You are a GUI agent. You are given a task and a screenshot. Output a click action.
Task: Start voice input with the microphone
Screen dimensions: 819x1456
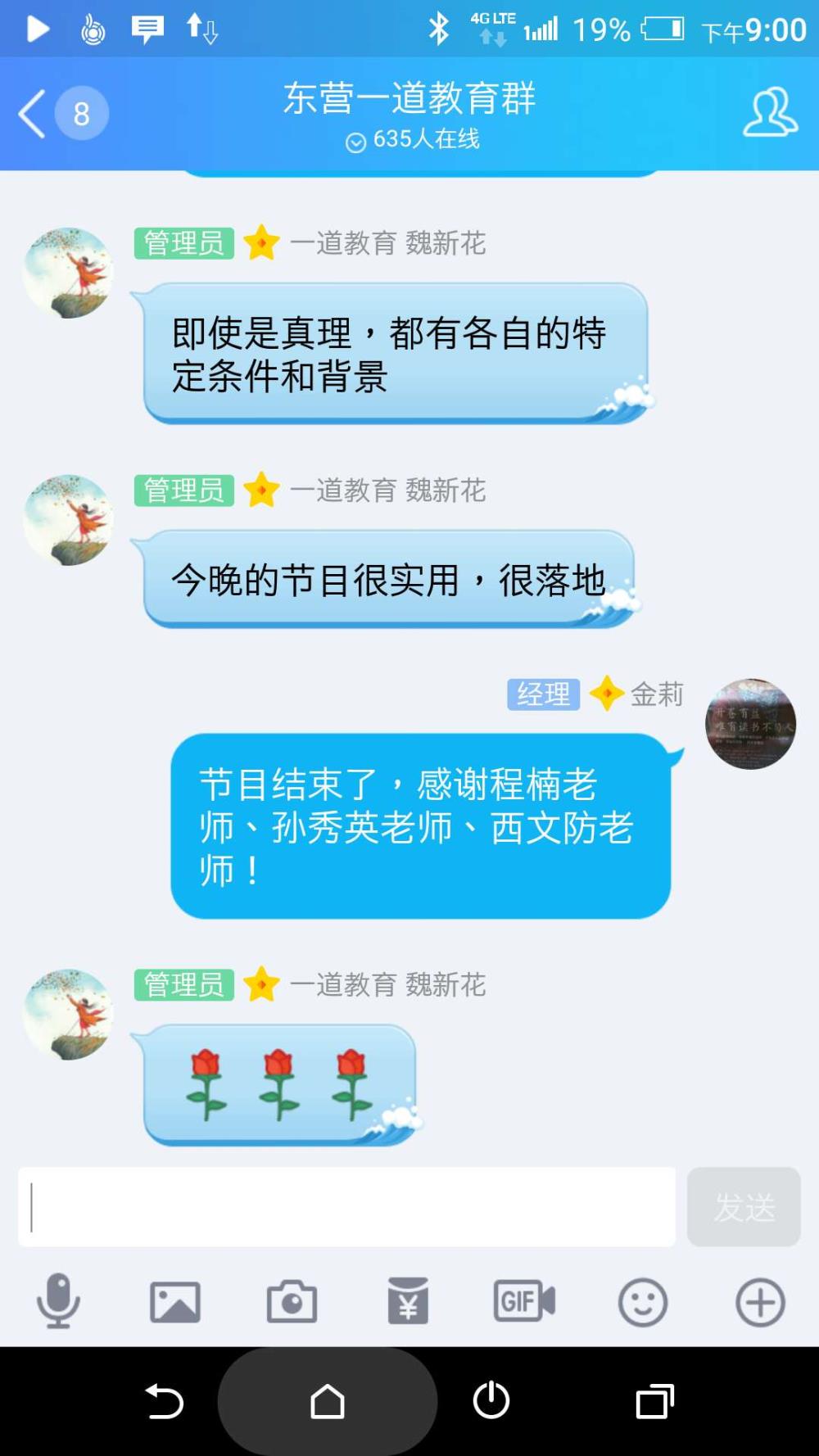[58, 1301]
